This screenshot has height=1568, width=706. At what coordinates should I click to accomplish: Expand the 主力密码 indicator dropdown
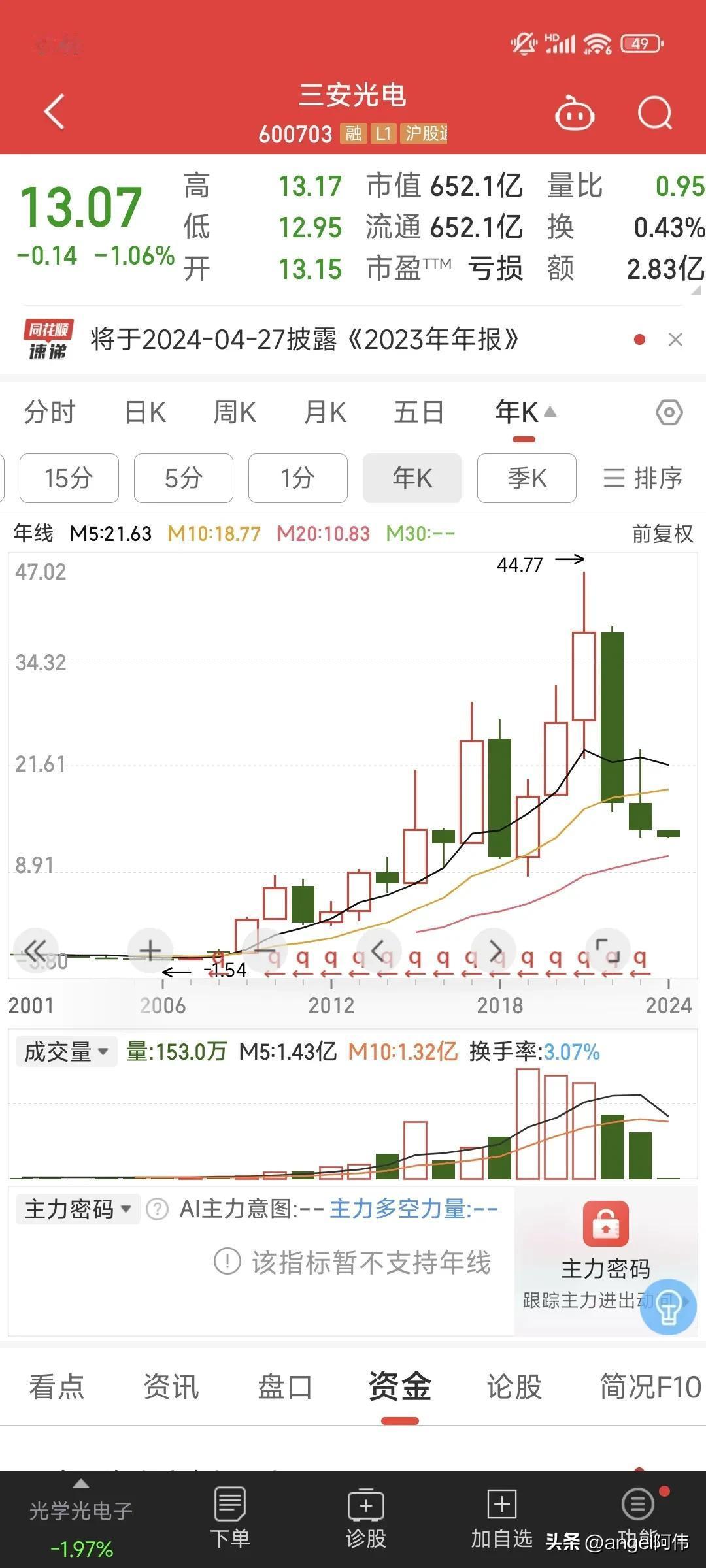point(78,1209)
